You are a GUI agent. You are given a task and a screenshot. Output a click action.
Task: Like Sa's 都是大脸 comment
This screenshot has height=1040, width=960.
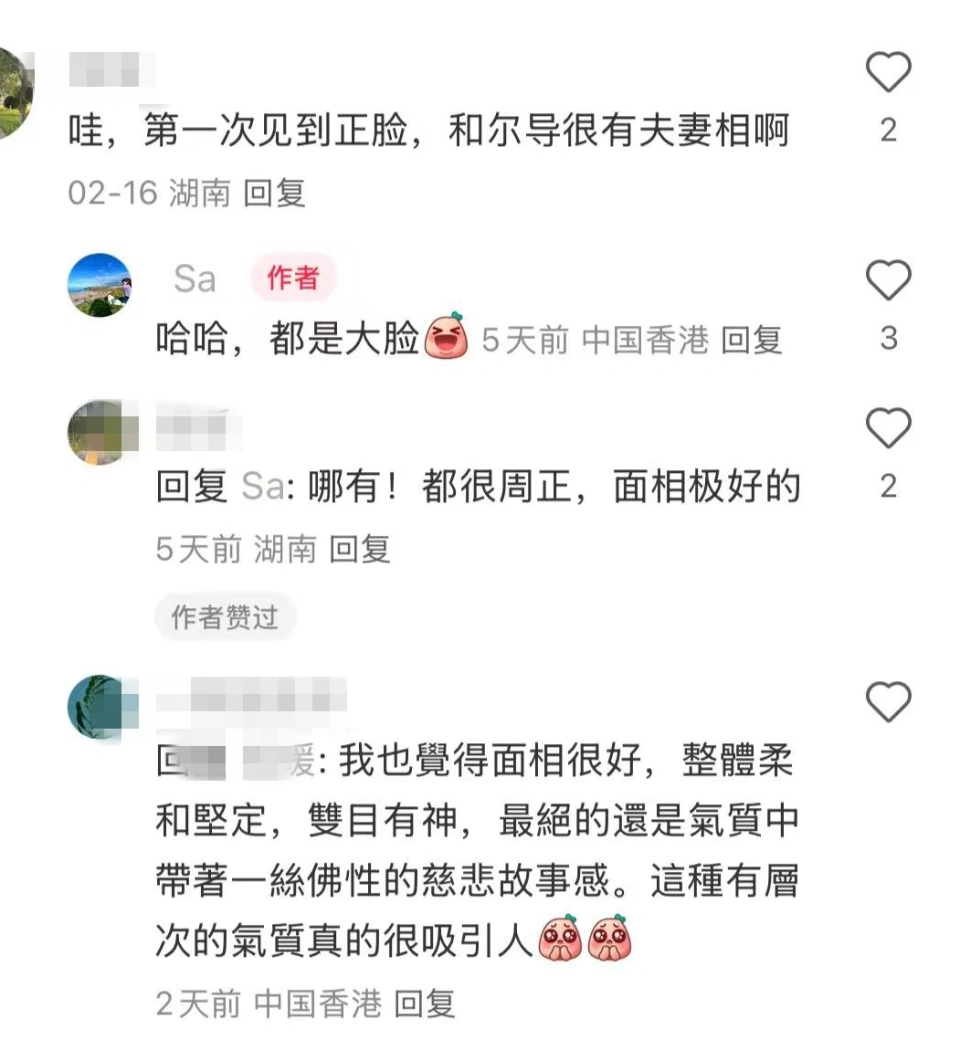click(887, 280)
